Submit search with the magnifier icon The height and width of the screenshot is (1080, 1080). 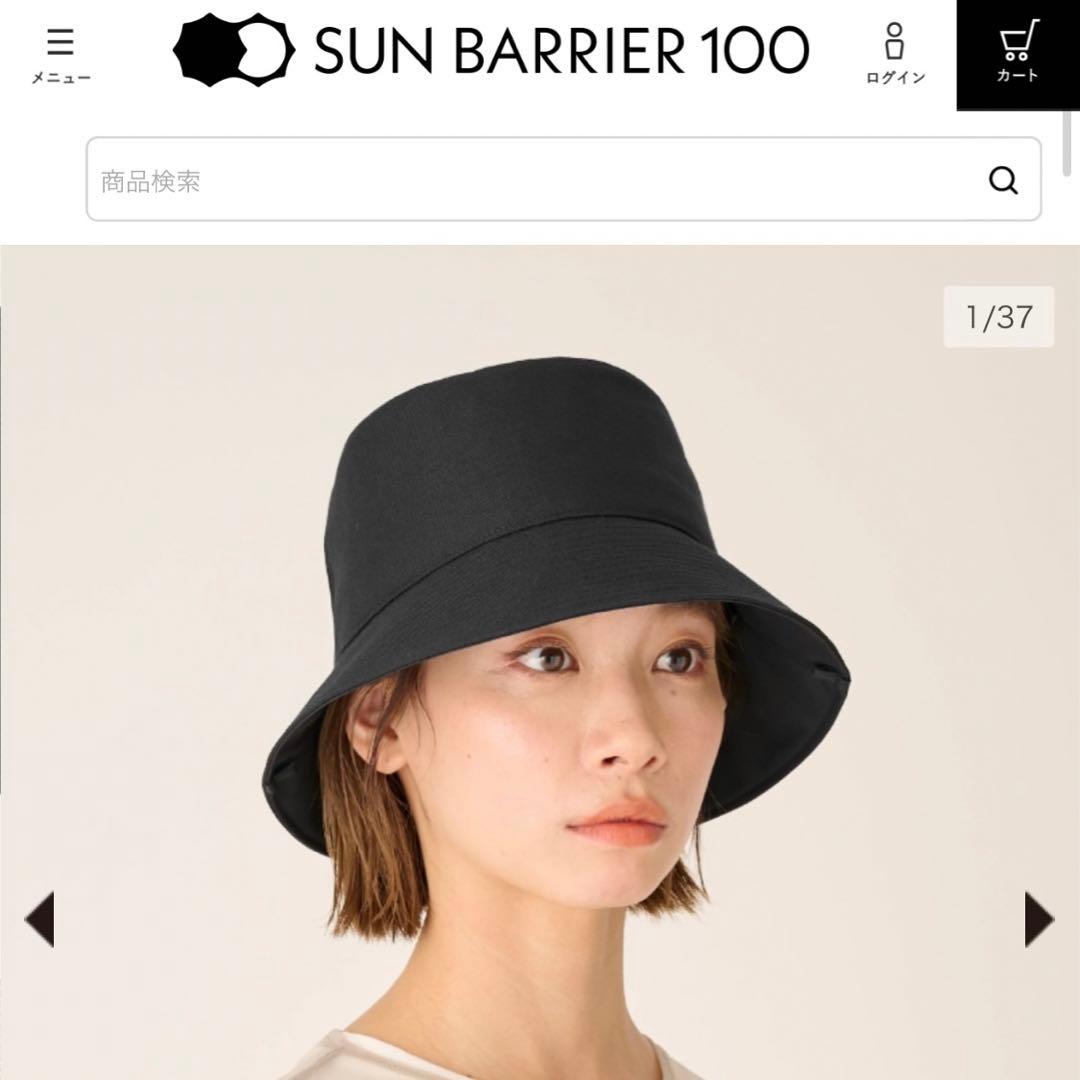1003,181
